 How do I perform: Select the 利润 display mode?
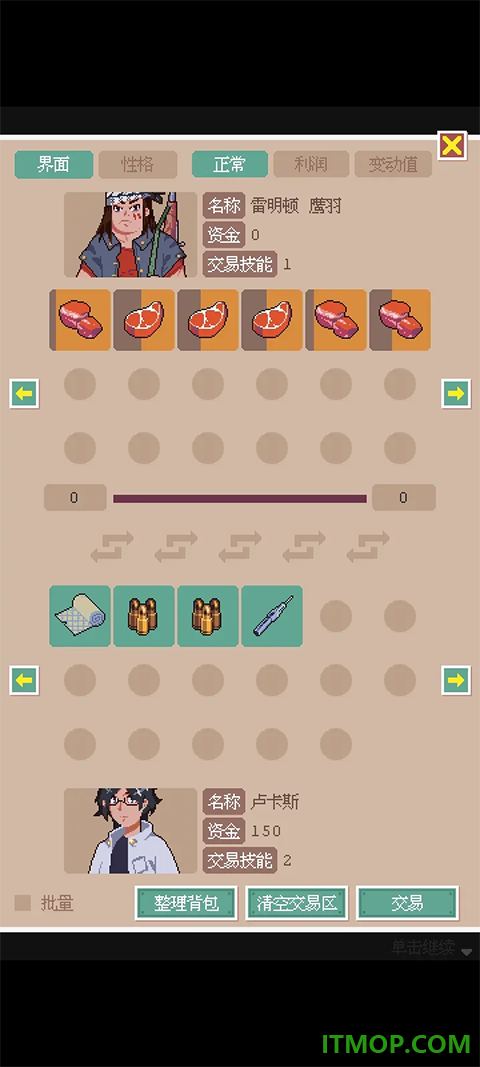(311, 165)
